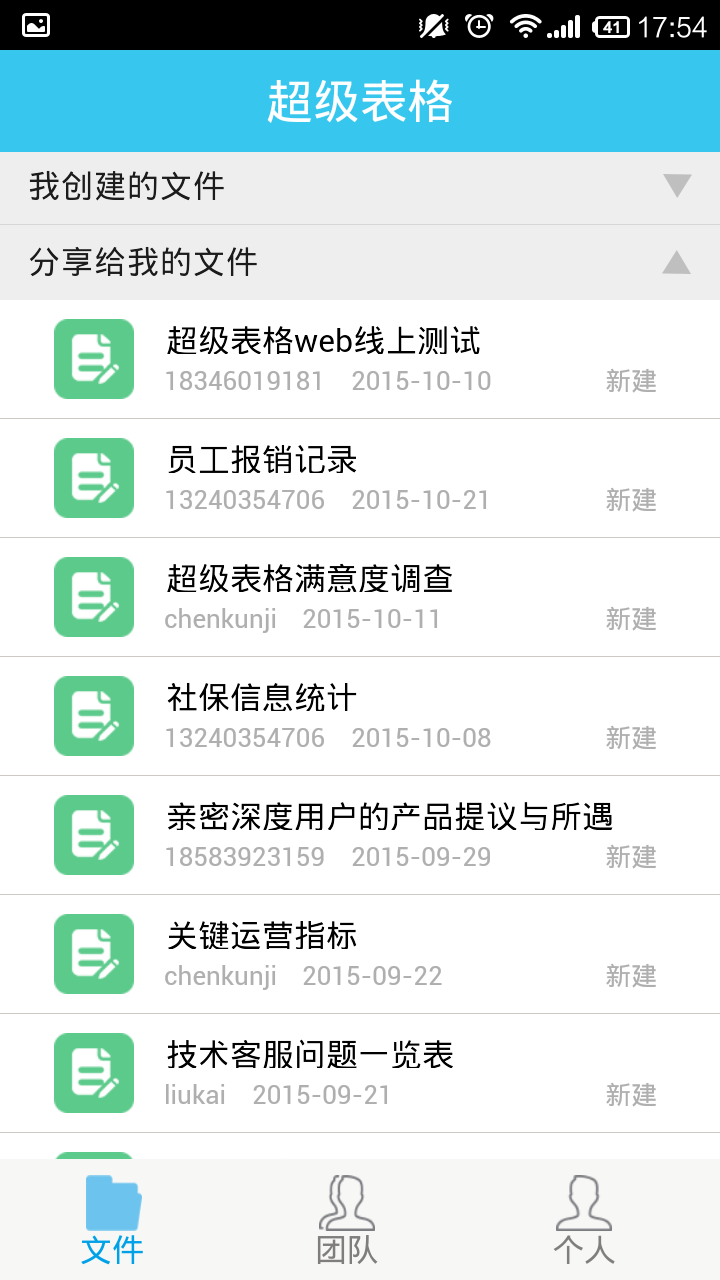Open the 超级表格 title bar
This screenshot has height=1280, width=720.
click(360, 101)
